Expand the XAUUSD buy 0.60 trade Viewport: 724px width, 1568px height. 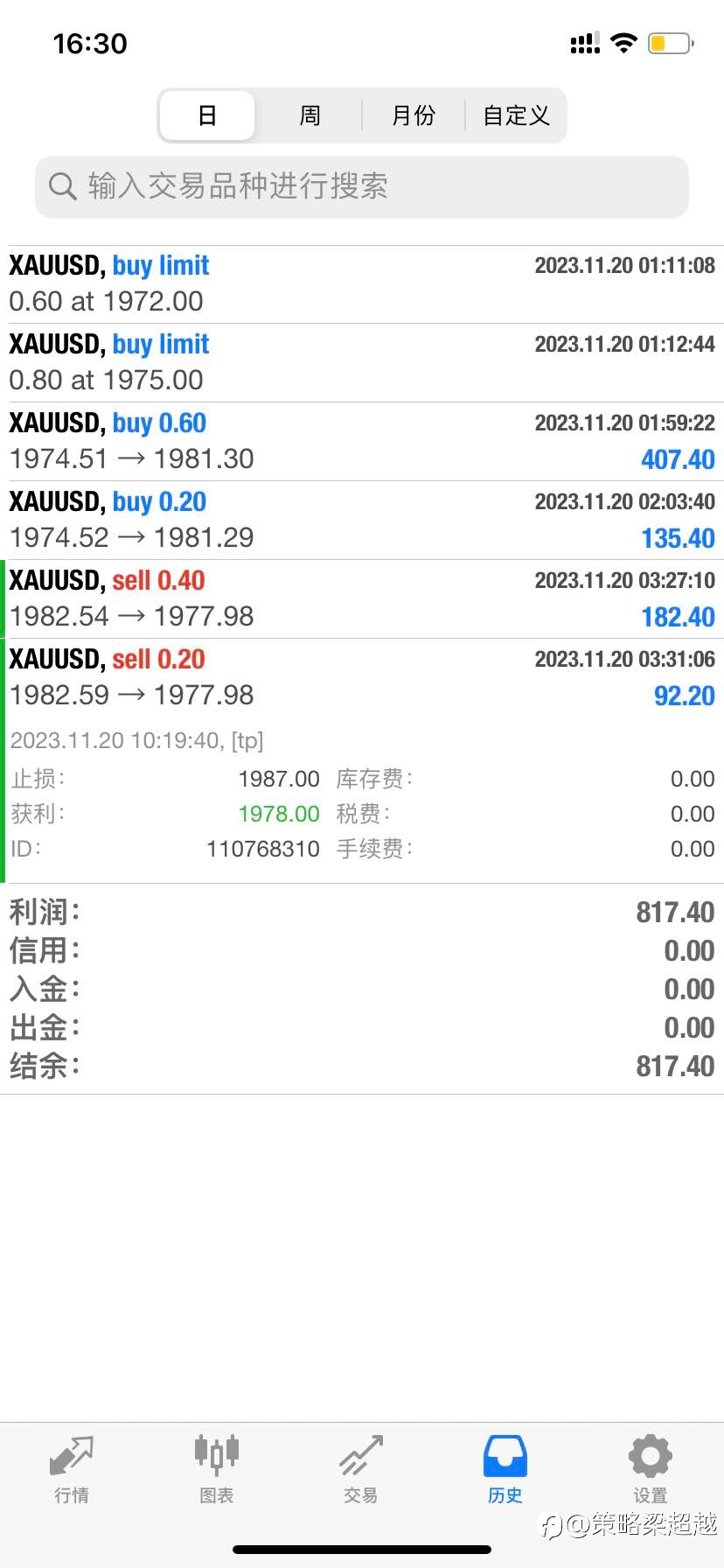point(362,442)
